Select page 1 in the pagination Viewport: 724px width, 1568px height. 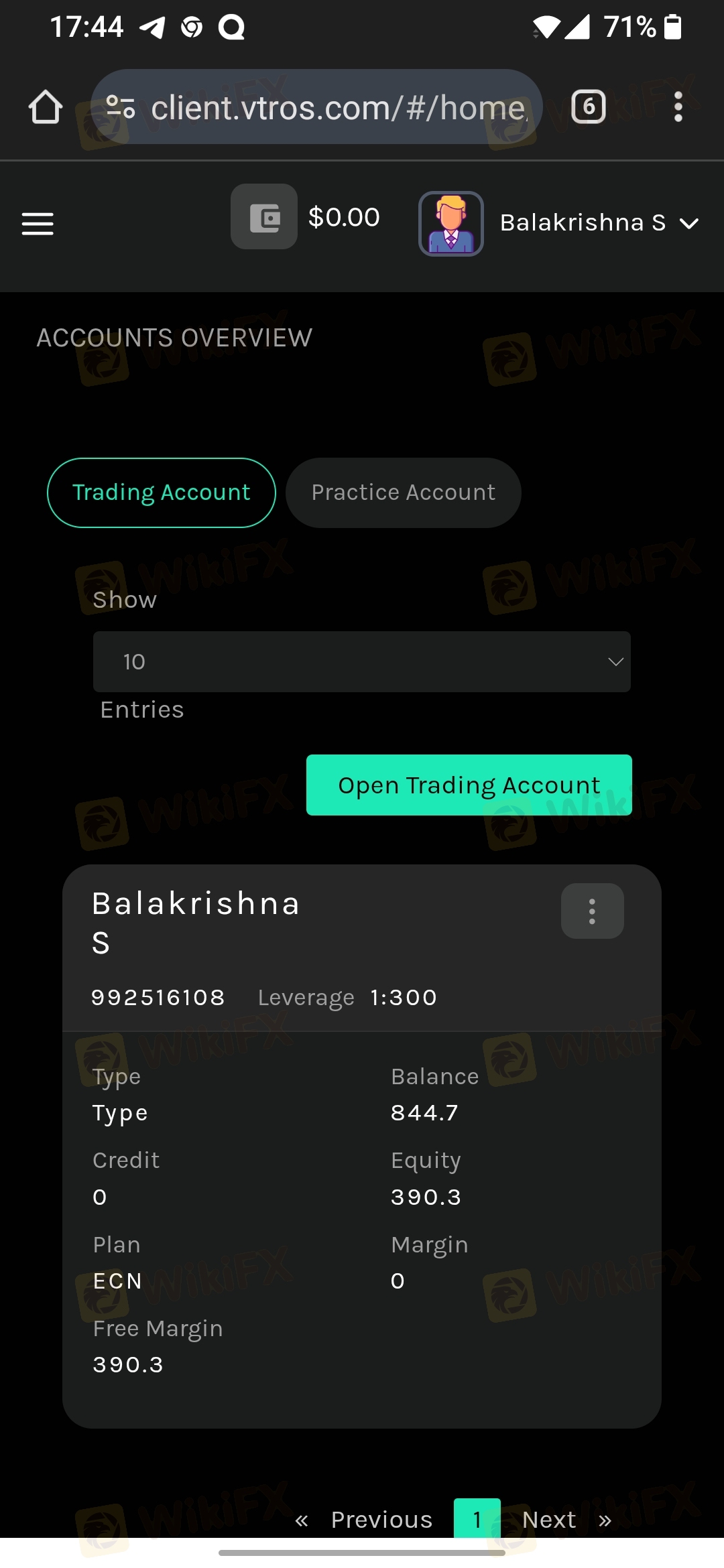(x=477, y=1519)
